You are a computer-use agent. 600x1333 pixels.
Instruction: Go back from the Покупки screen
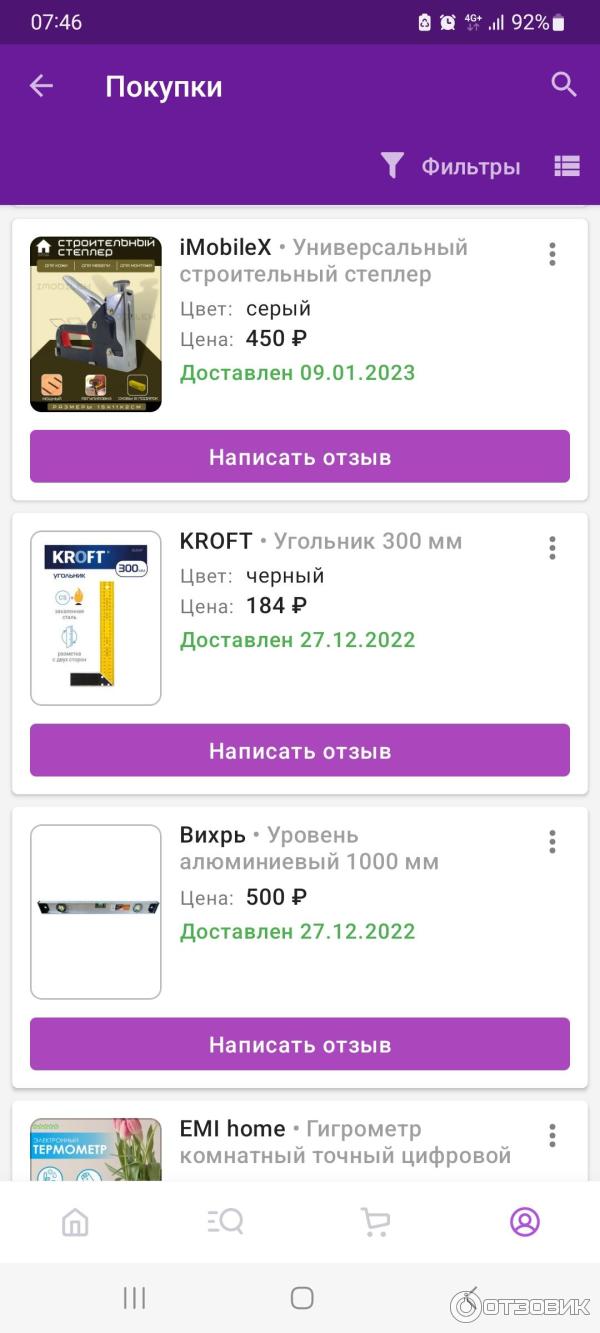(x=41, y=86)
